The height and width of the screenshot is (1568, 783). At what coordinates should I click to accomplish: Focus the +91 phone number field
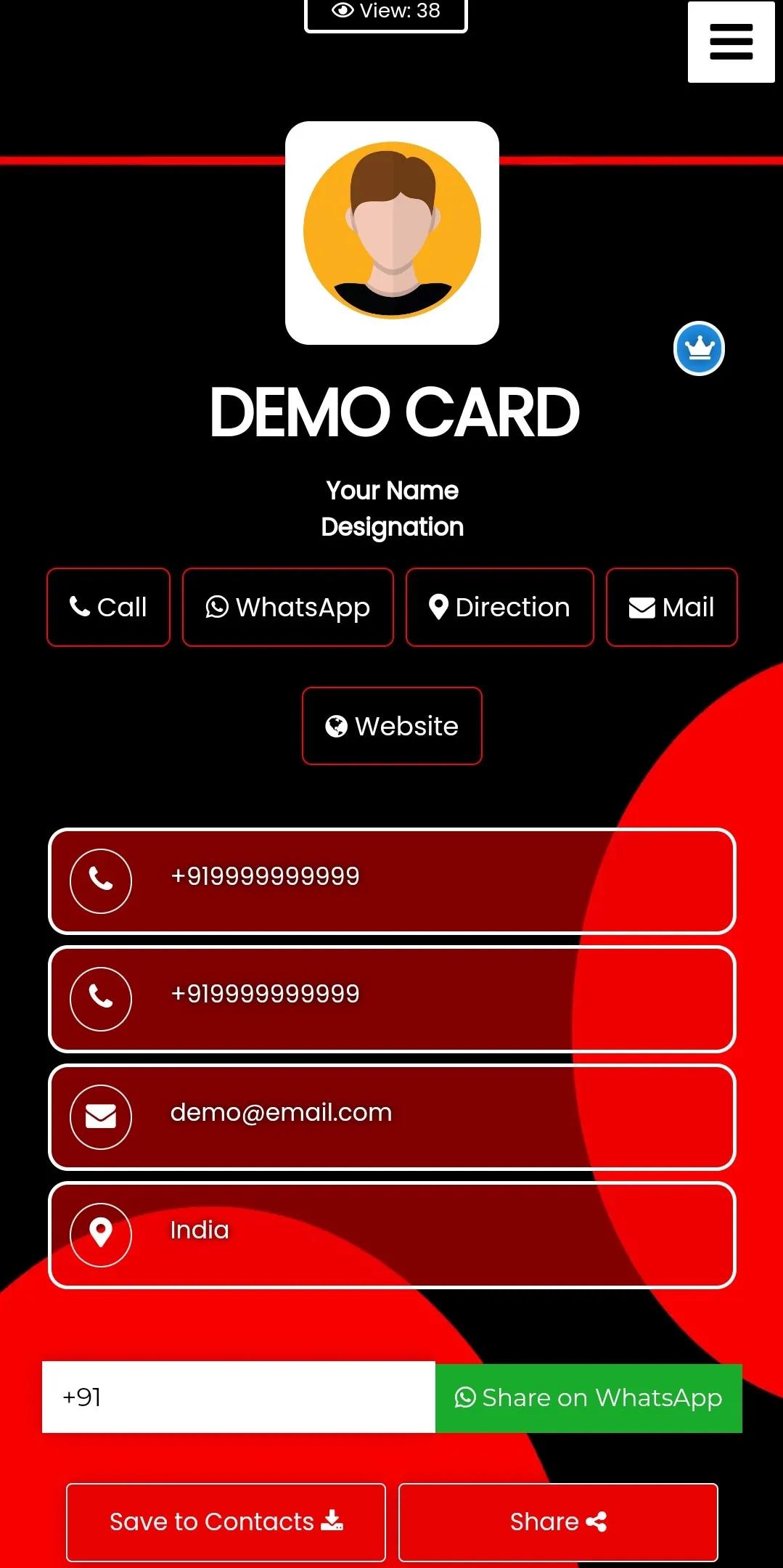coord(238,1397)
